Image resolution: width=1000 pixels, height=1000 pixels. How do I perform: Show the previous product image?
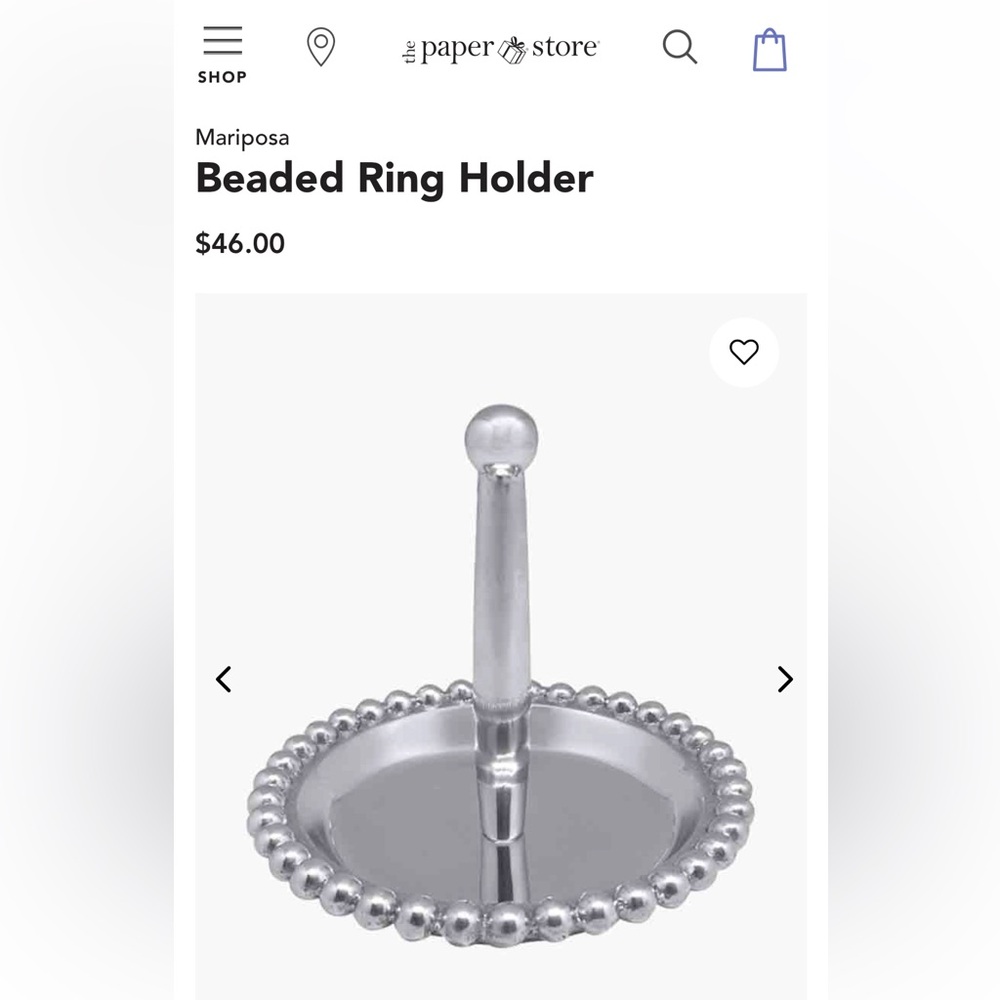(x=224, y=679)
